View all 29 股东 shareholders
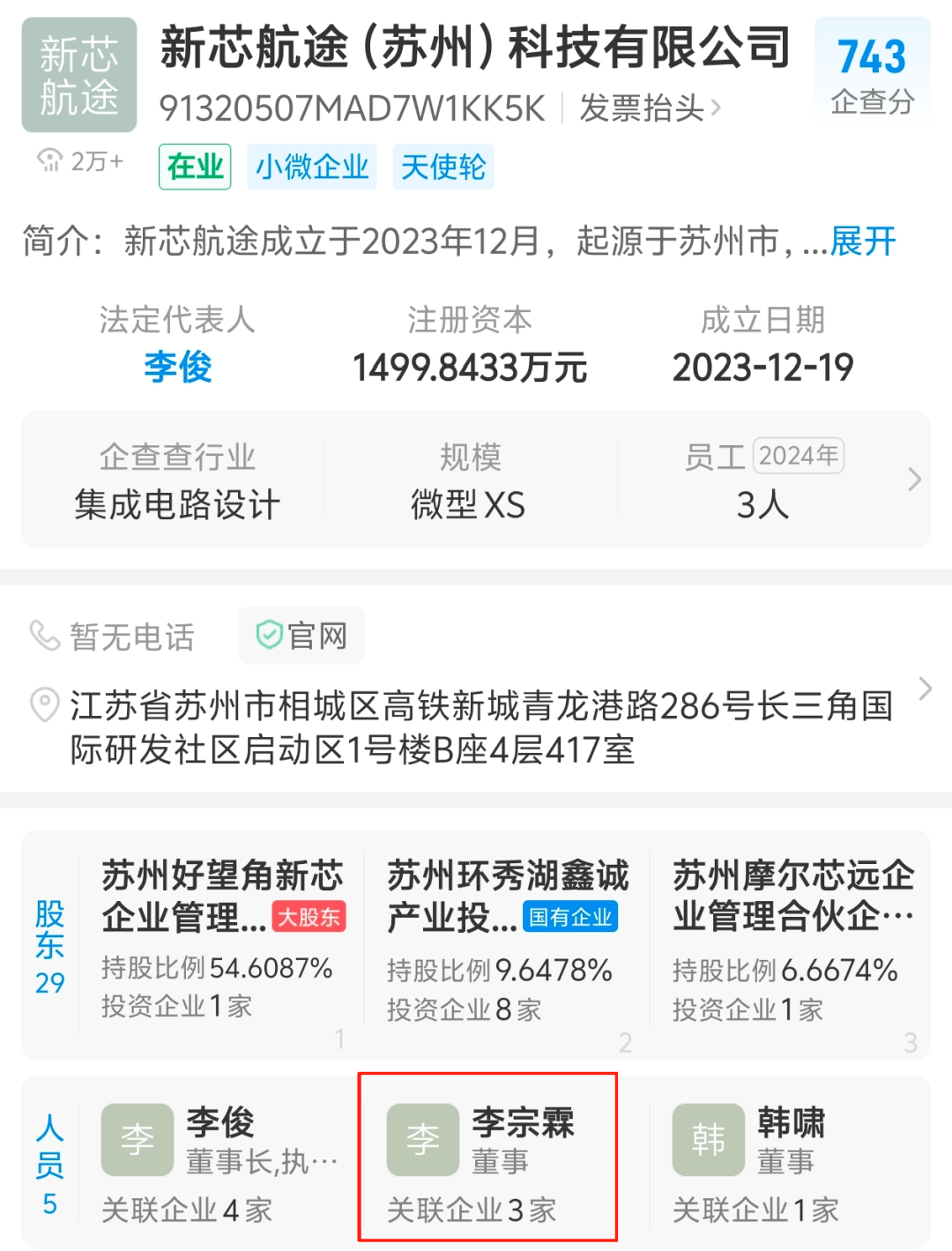 tap(49, 945)
